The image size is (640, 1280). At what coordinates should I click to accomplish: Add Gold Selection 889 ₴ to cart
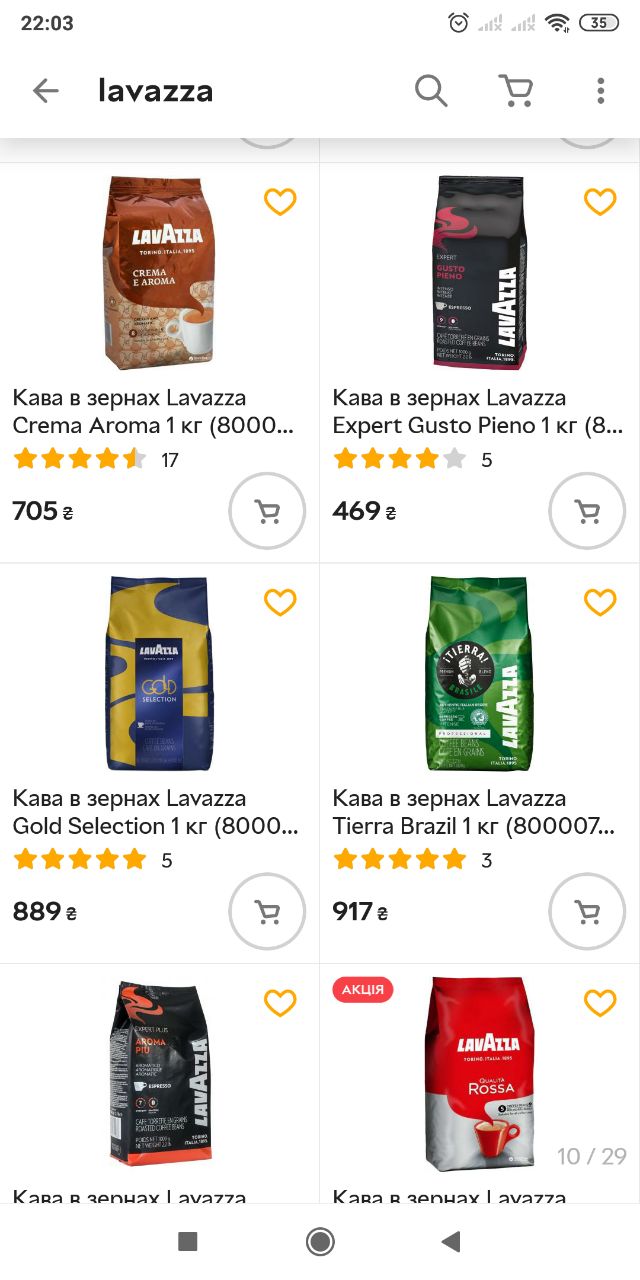click(x=267, y=912)
